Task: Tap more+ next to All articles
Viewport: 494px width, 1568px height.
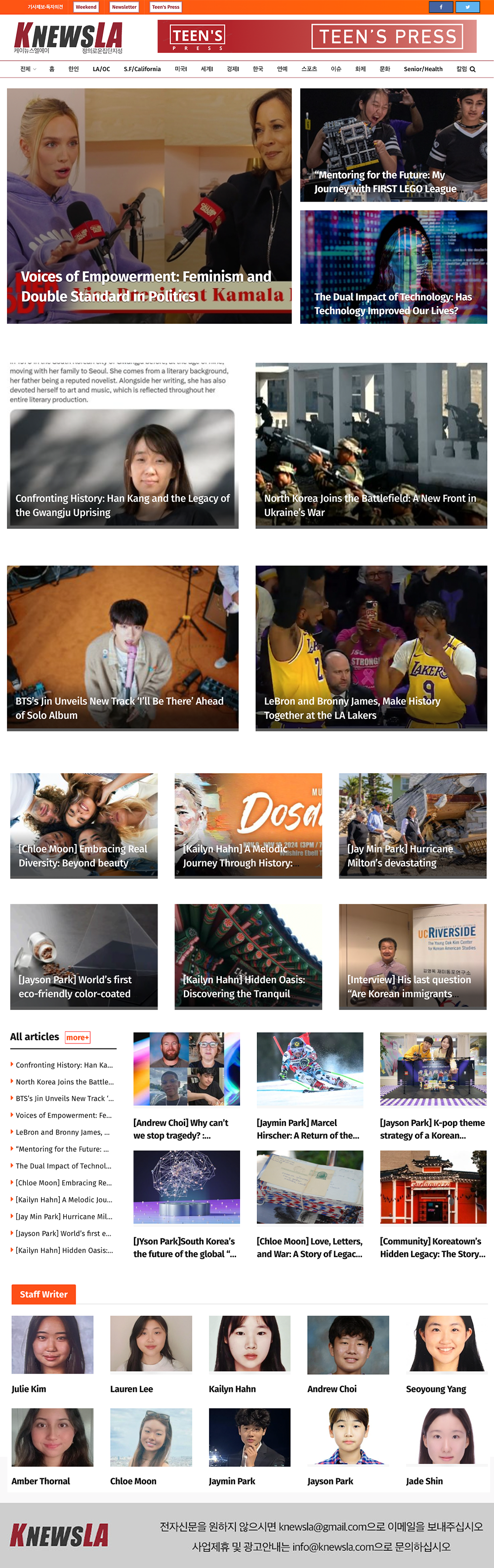Action: pyautogui.click(x=78, y=1037)
